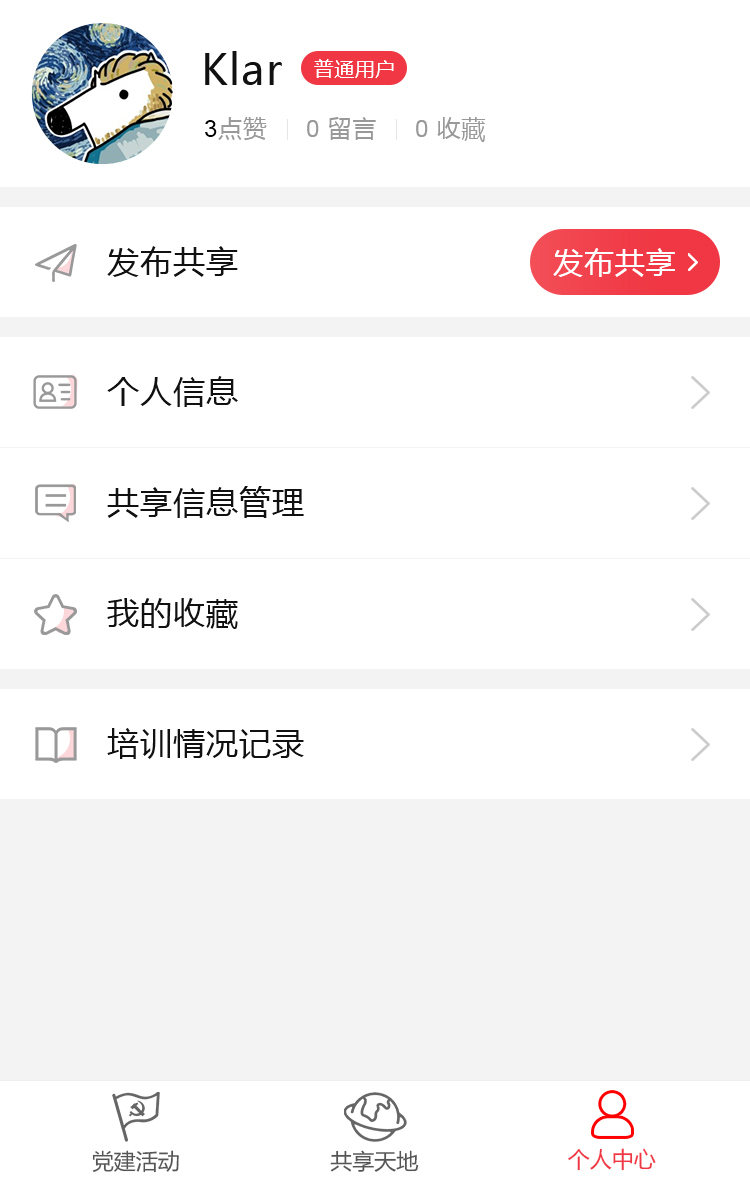Select the 个人中心 tab

point(612,1132)
